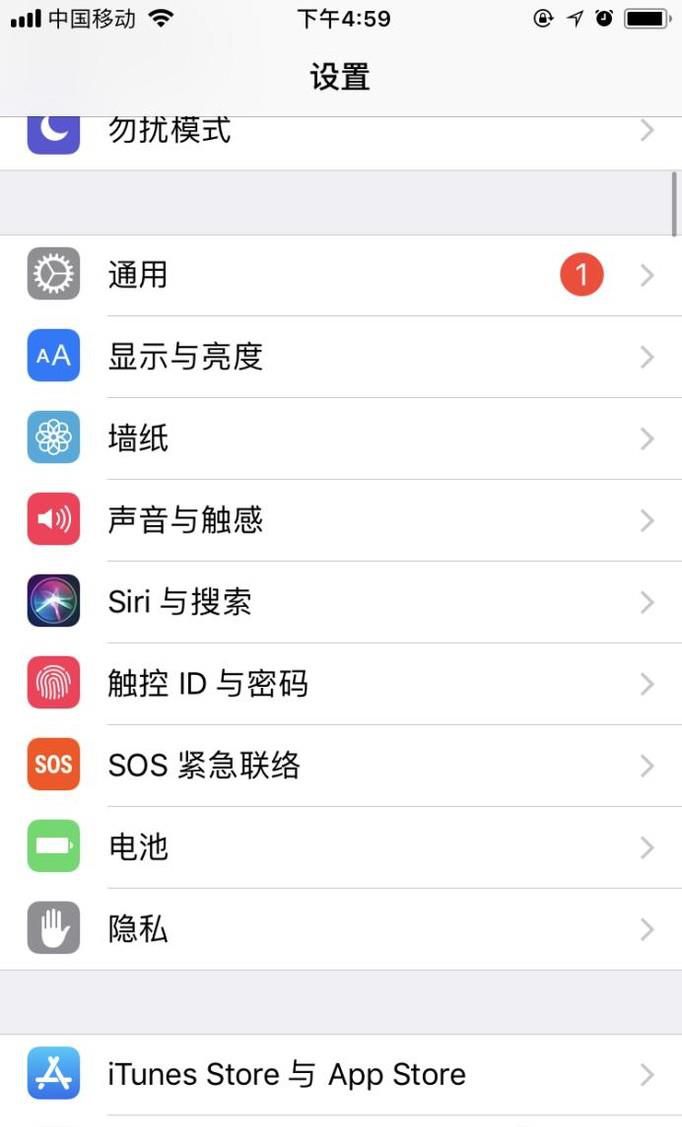Open iTunes Store 与 App Store settings
682x1127 pixels.
(340, 1075)
